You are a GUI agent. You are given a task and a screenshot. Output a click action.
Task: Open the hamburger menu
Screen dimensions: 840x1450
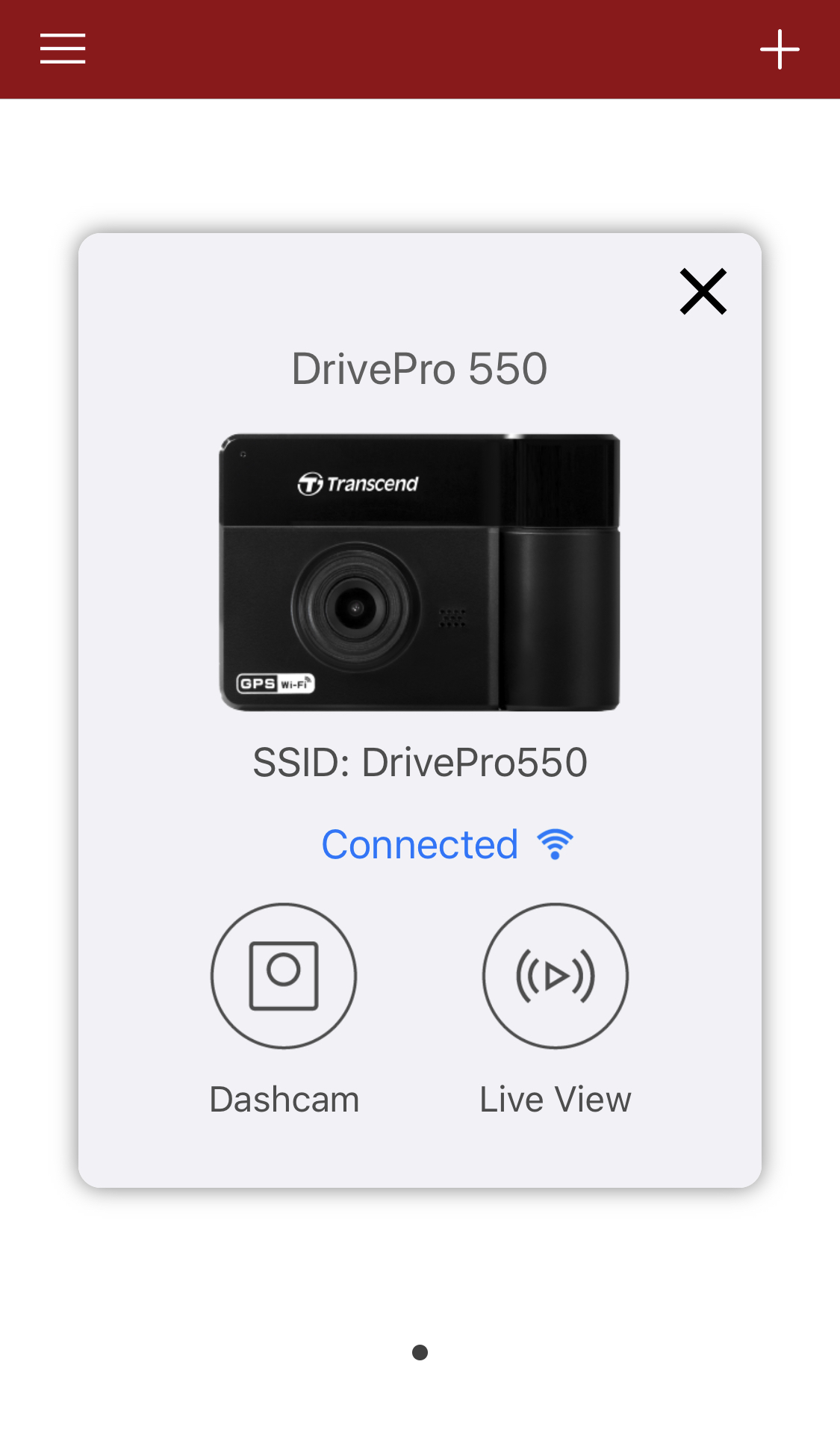click(63, 49)
